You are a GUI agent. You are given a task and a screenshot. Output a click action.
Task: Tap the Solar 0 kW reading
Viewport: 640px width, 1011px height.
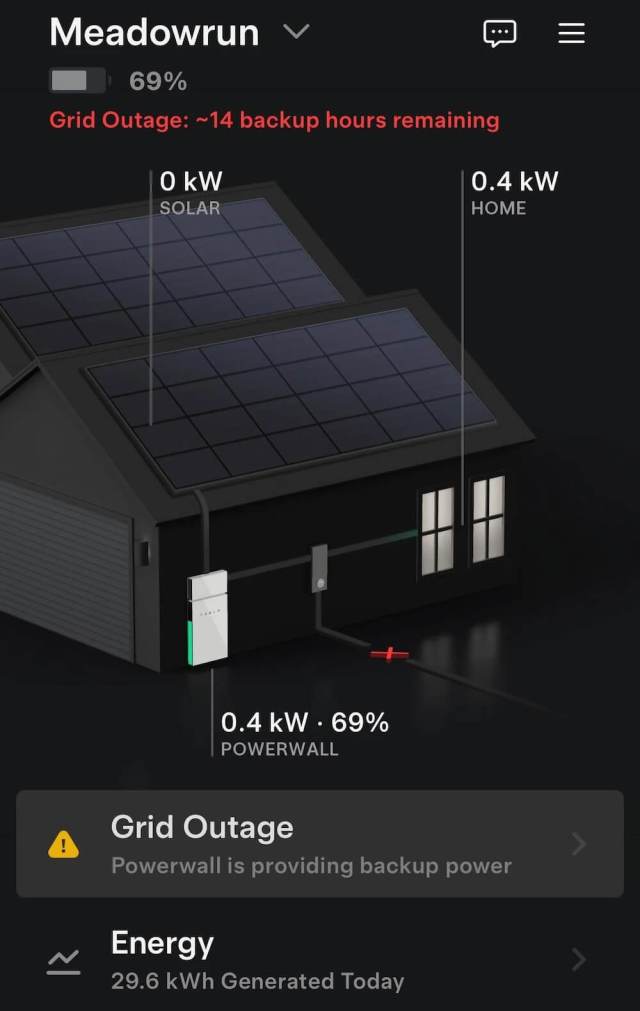pos(190,182)
